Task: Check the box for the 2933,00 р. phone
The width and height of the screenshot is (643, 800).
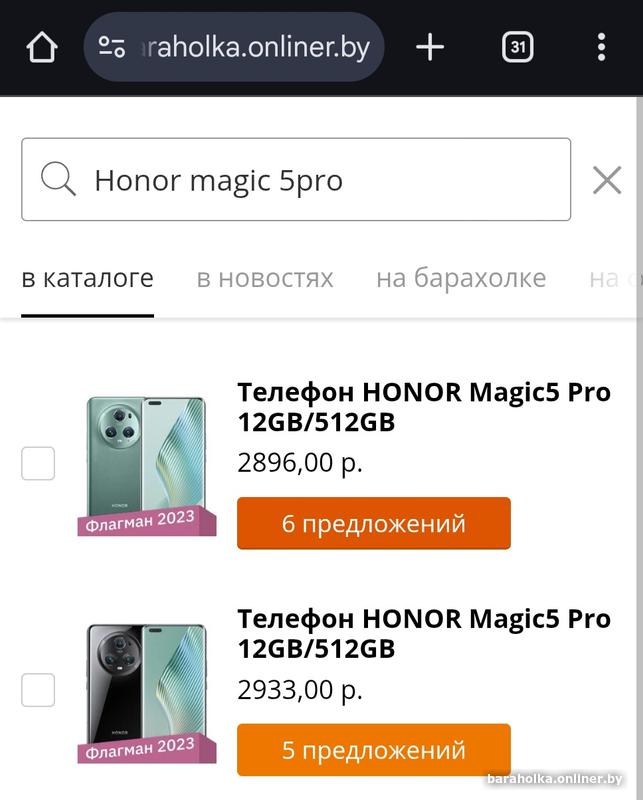Action: click(38, 690)
